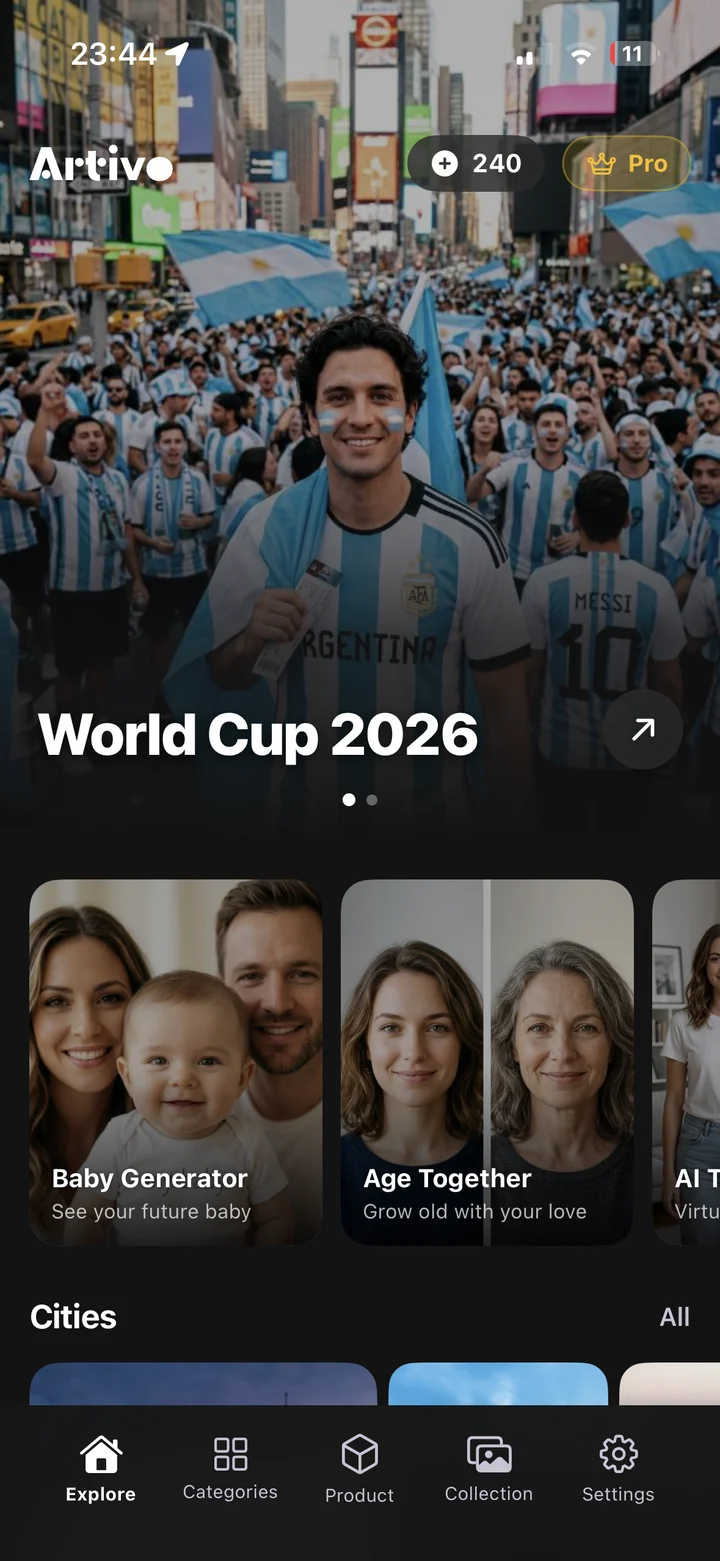
Task: Open the Pro upgrade button
Action: pyautogui.click(x=627, y=163)
